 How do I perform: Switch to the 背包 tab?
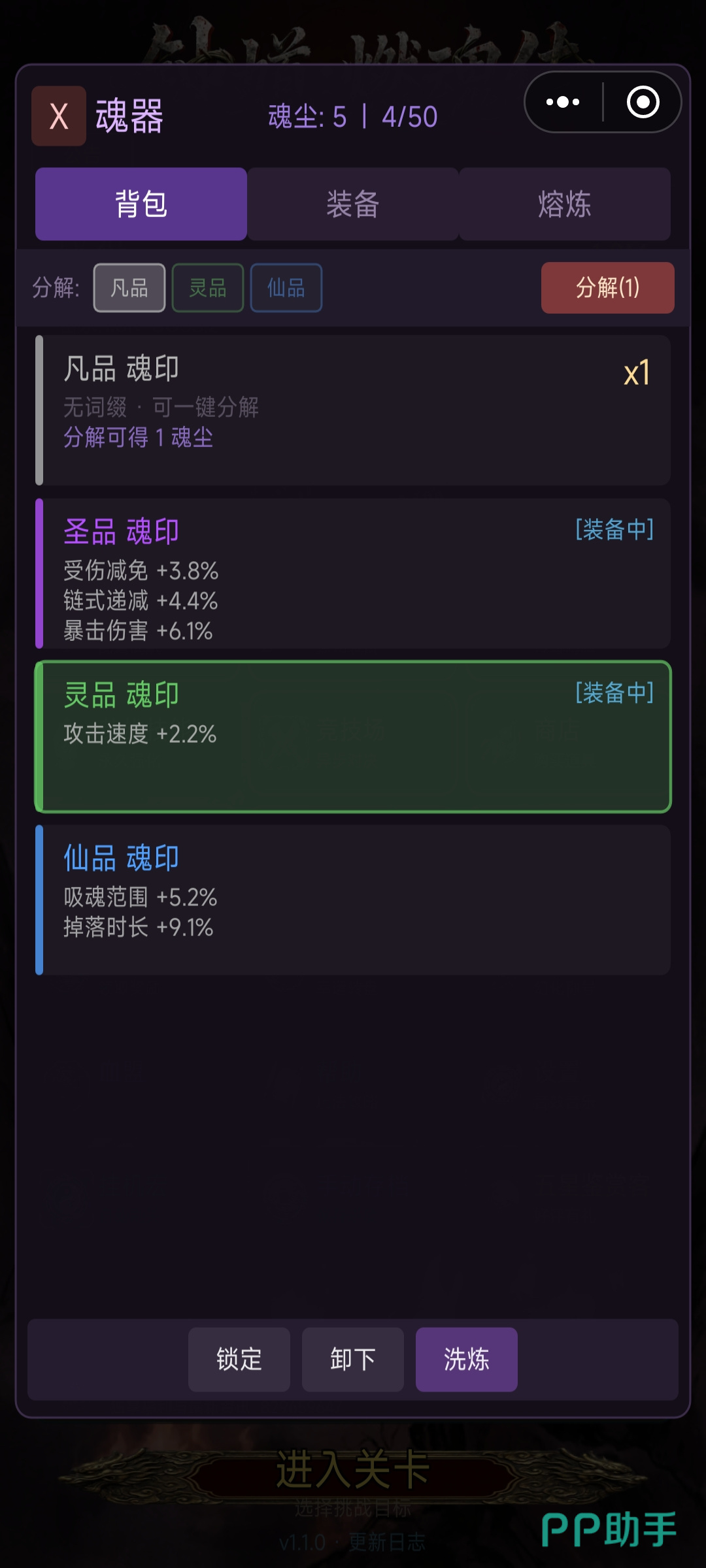click(141, 204)
